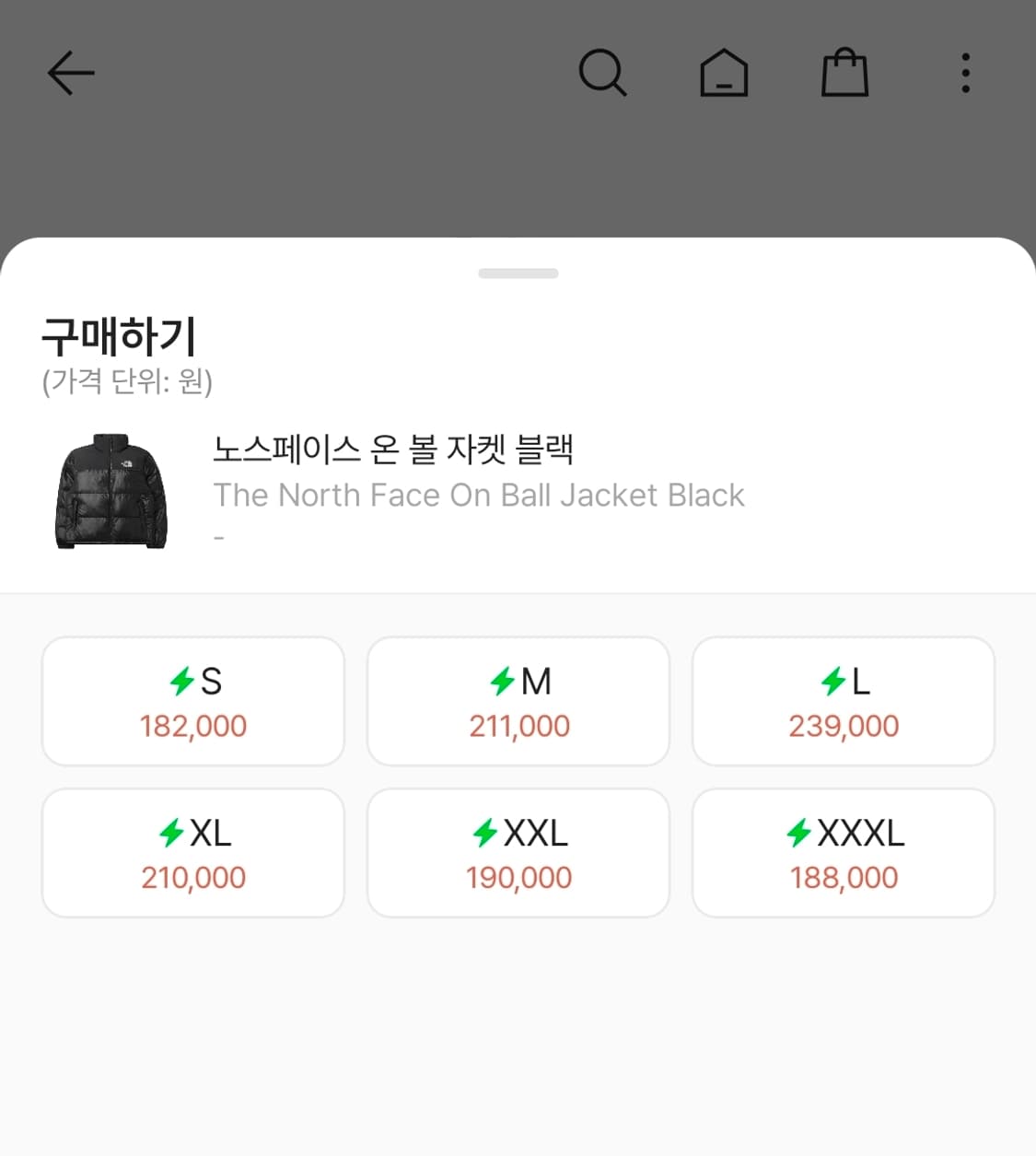Open the three-dot overflow menu
1036x1156 pixels.
pyautogui.click(x=964, y=73)
